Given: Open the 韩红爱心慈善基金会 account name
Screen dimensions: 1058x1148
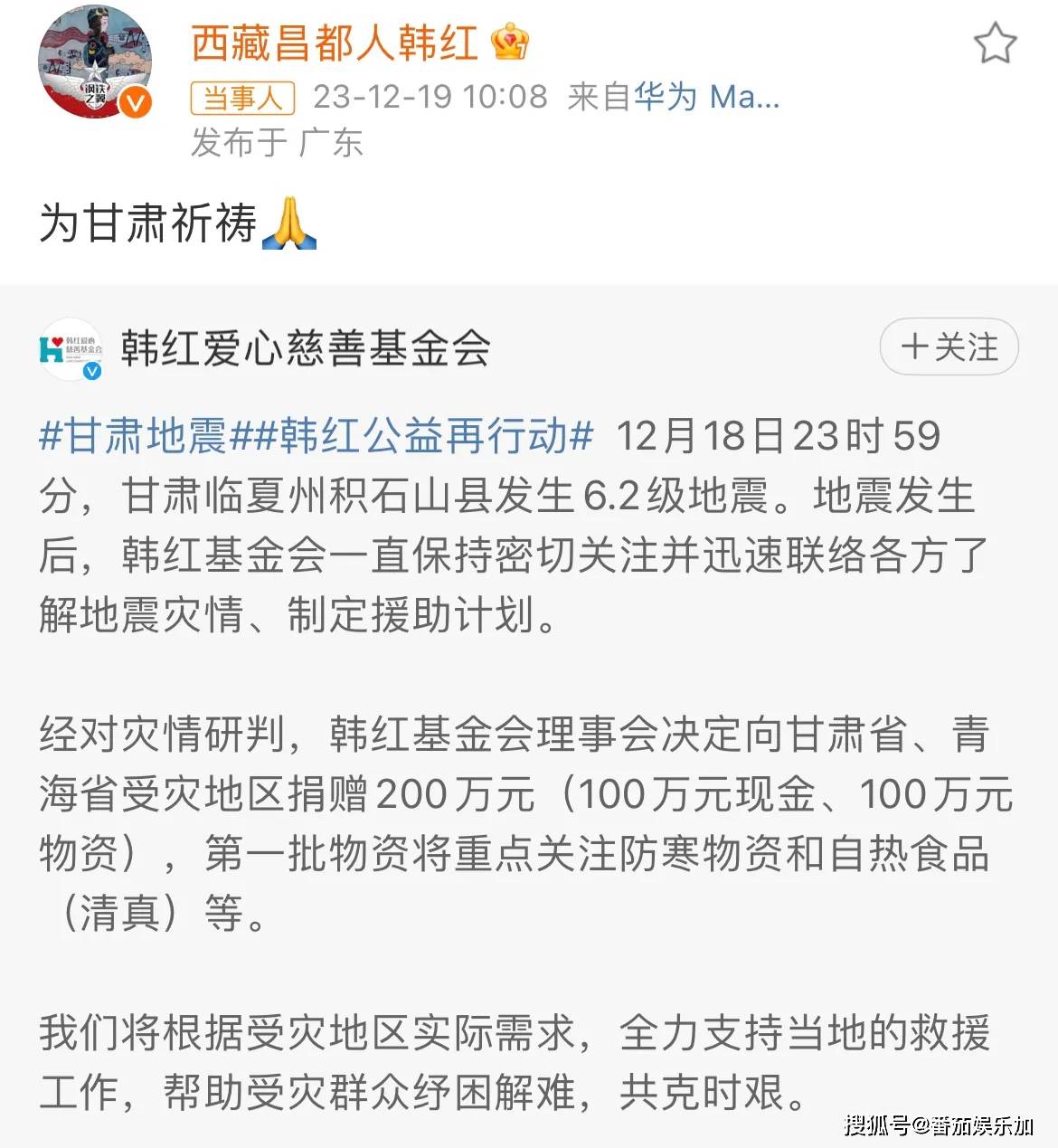Looking at the screenshot, I should pos(306,348).
